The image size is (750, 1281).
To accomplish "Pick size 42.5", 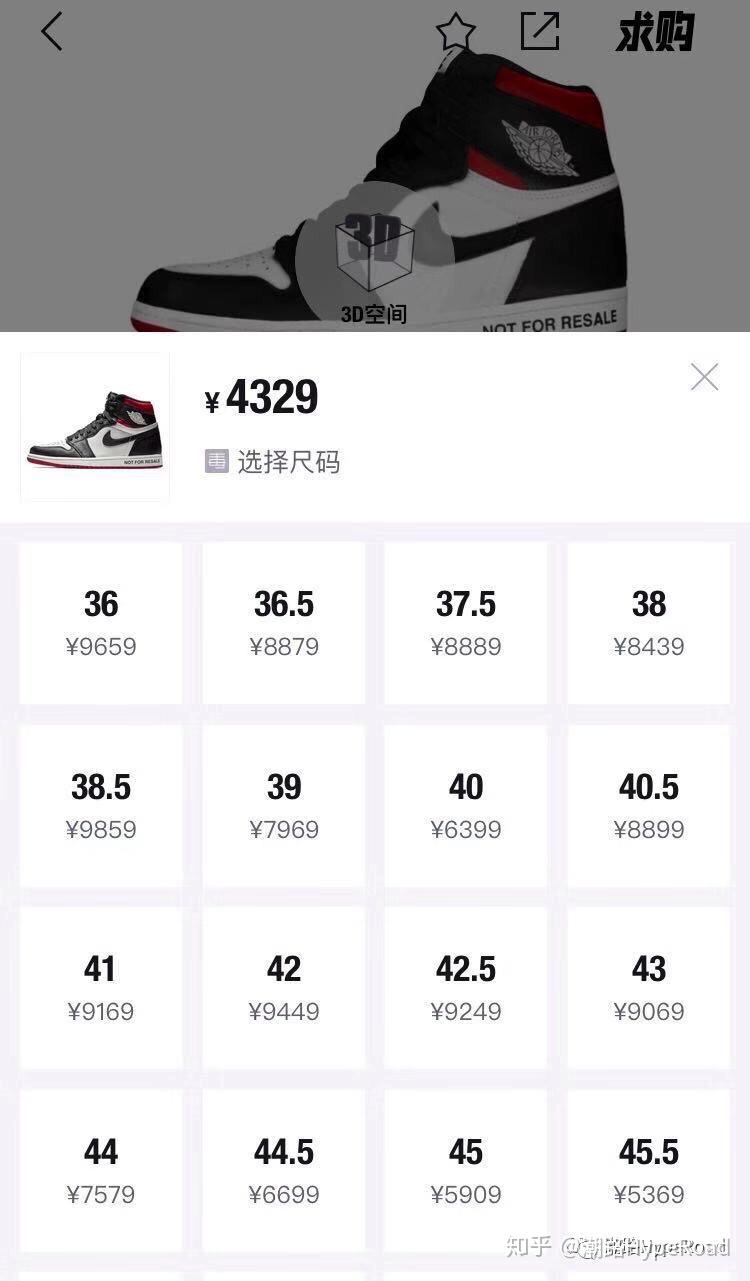I will coord(466,987).
